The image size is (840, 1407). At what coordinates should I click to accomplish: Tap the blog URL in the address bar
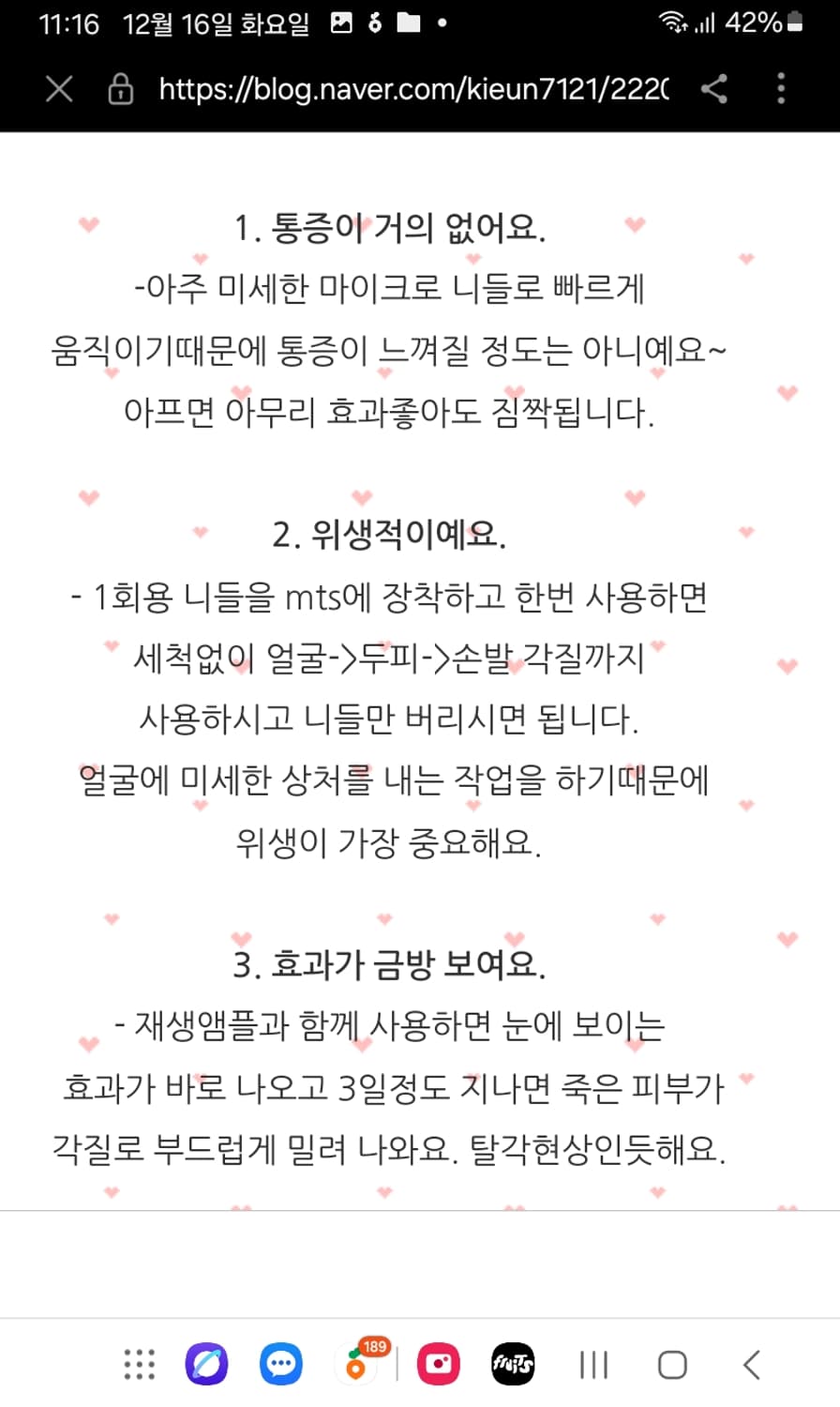[x=403, y=89]
